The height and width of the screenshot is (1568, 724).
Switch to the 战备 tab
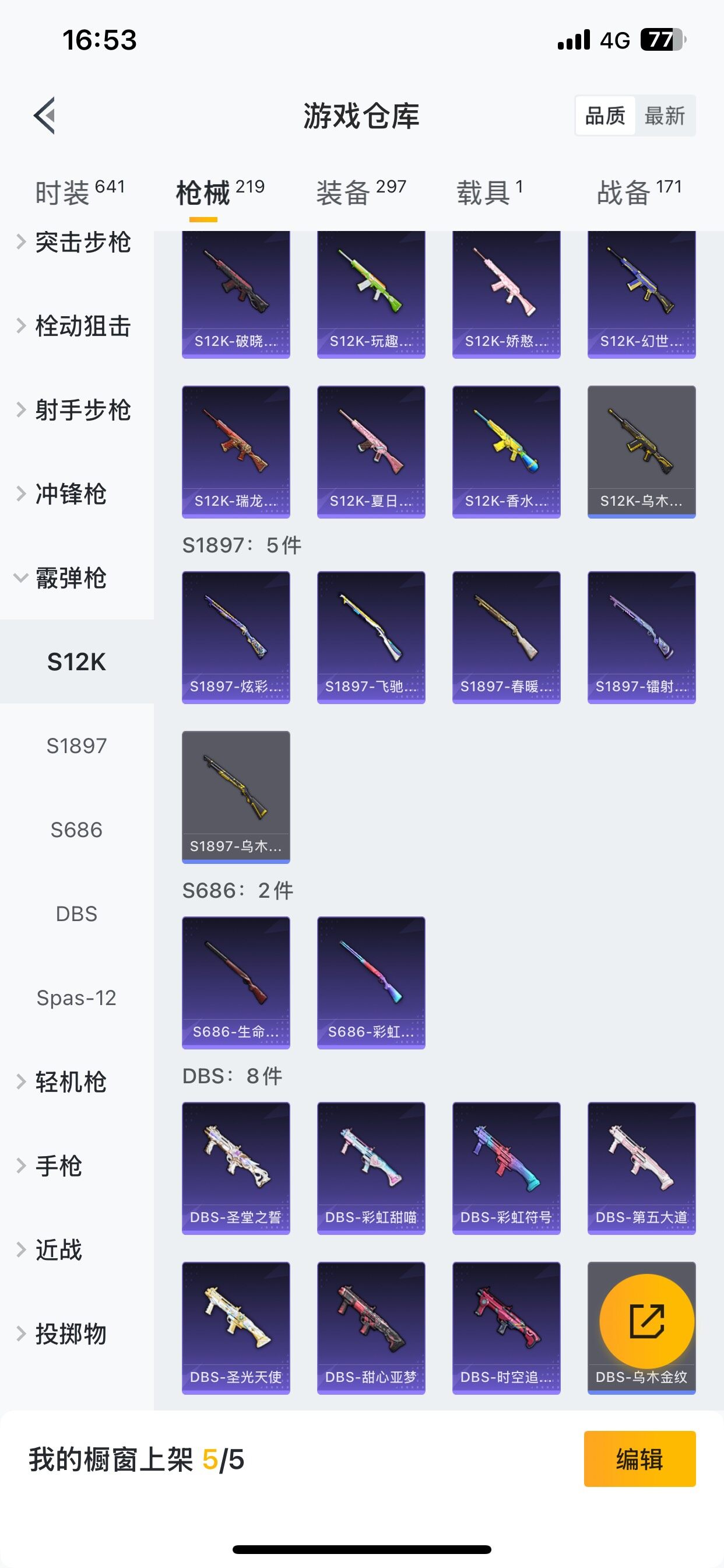tap(639, 192)
